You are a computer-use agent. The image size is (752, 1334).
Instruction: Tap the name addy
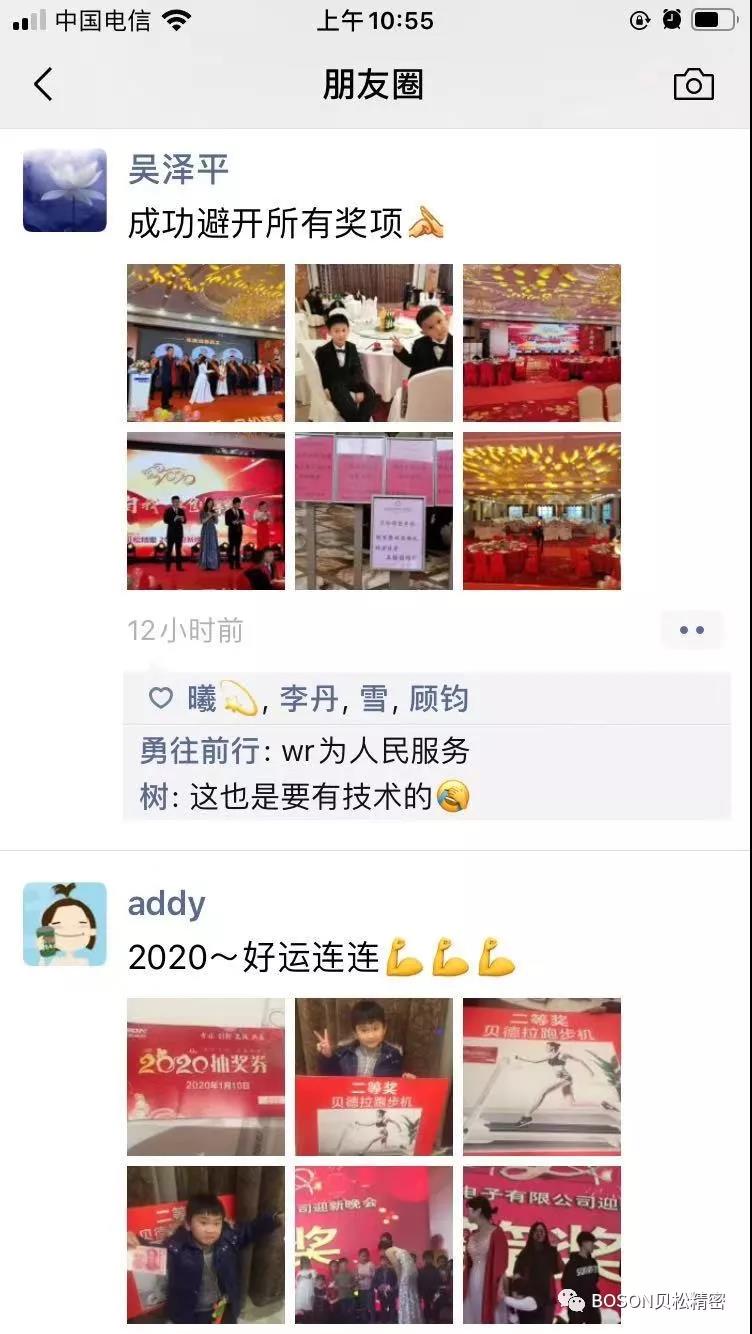[166, 904]
